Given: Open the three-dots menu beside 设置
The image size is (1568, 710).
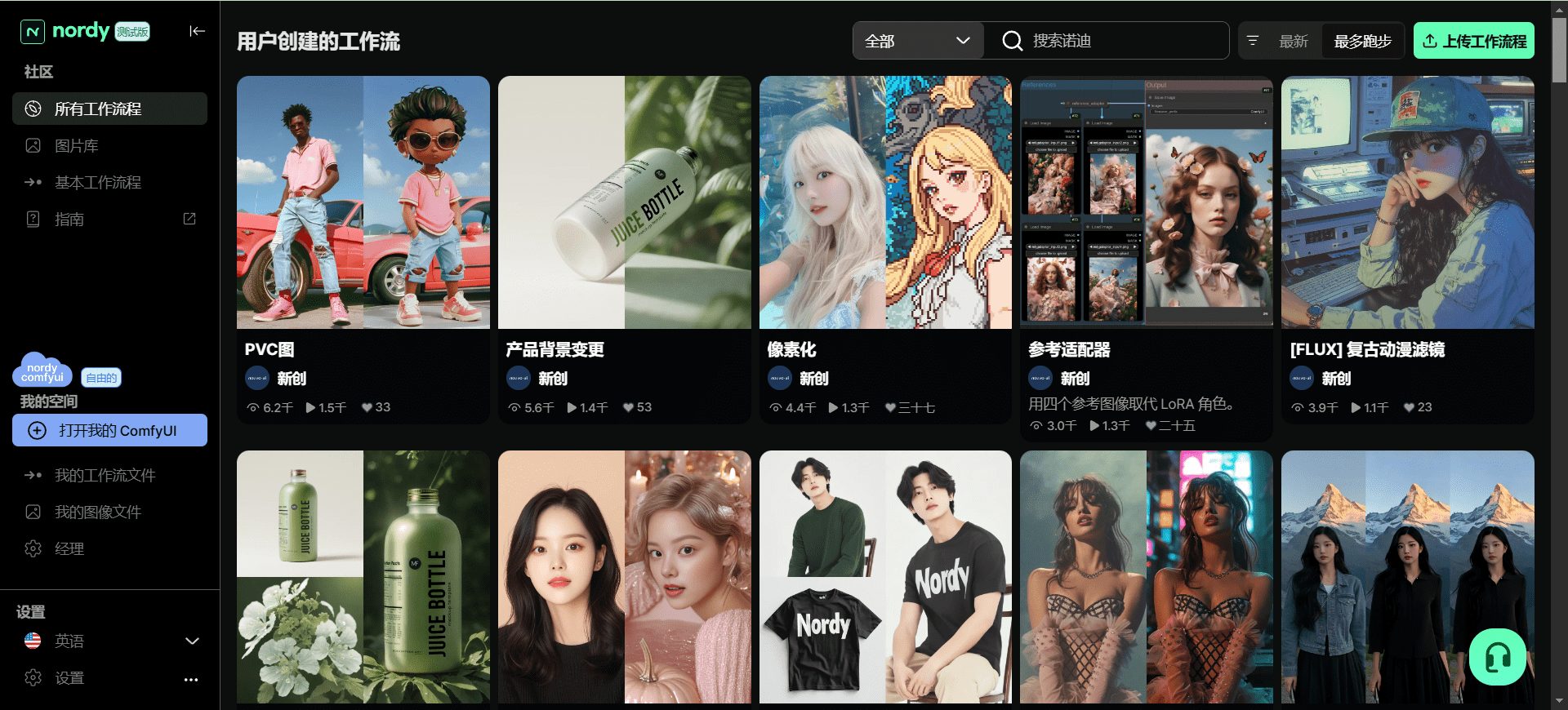Looking at the screenshot, I should pyautogui.click(x=191, y=679).
